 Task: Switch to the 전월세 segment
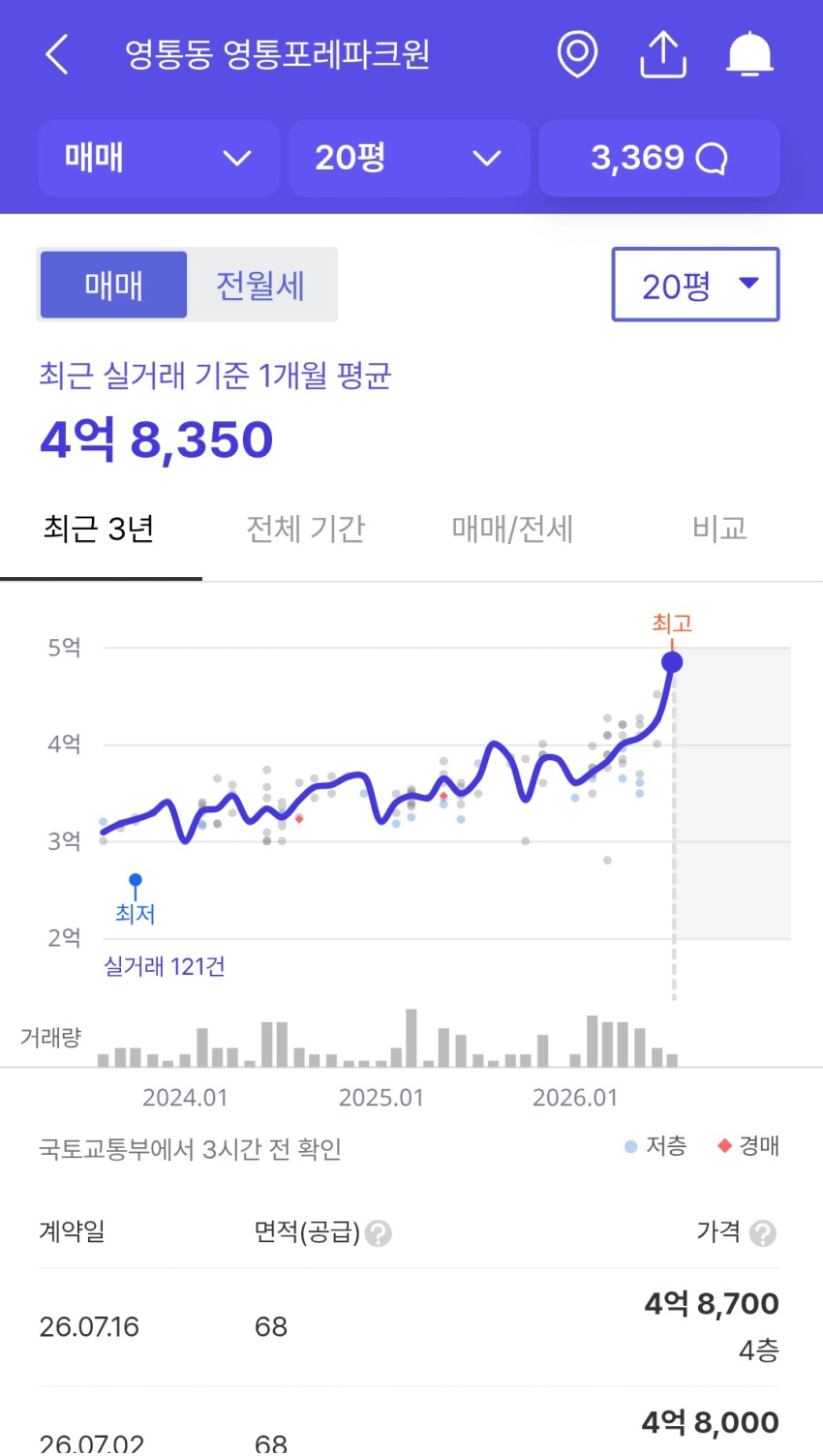259,285
